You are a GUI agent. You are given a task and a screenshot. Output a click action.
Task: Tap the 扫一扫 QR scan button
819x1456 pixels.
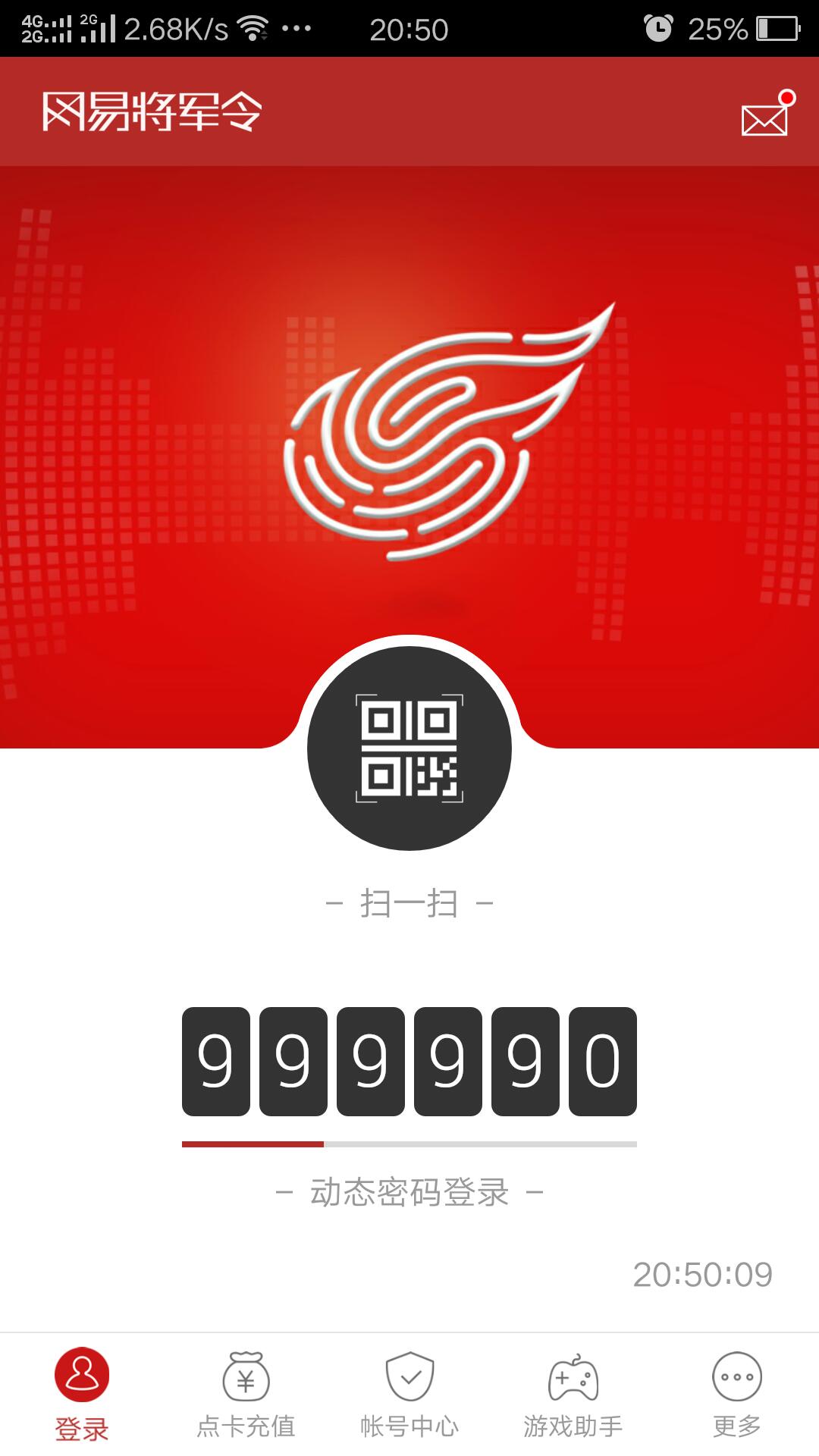point(409,748)
